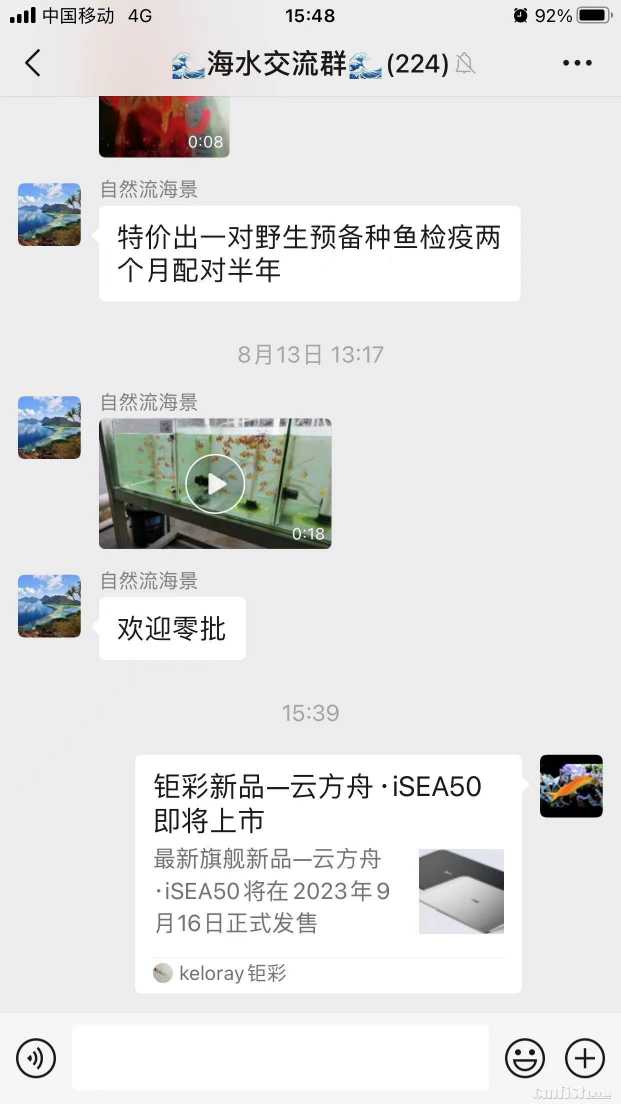View 自然流海景's avatar beside 欢迎零批
Screen dimensions: 621x1104
pyautogui.click(x=49, y=606)
